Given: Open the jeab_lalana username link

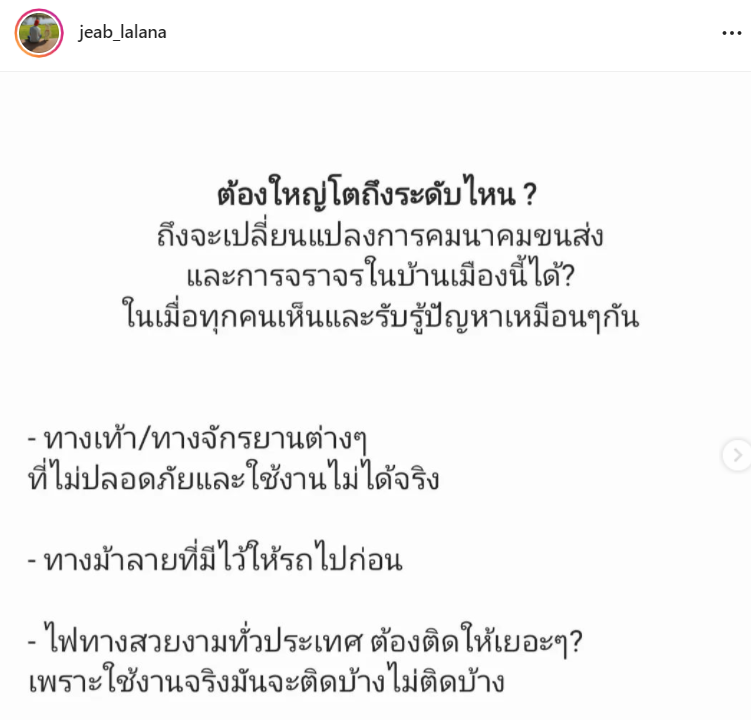Looking at the screenshot, I should [123, 32].
